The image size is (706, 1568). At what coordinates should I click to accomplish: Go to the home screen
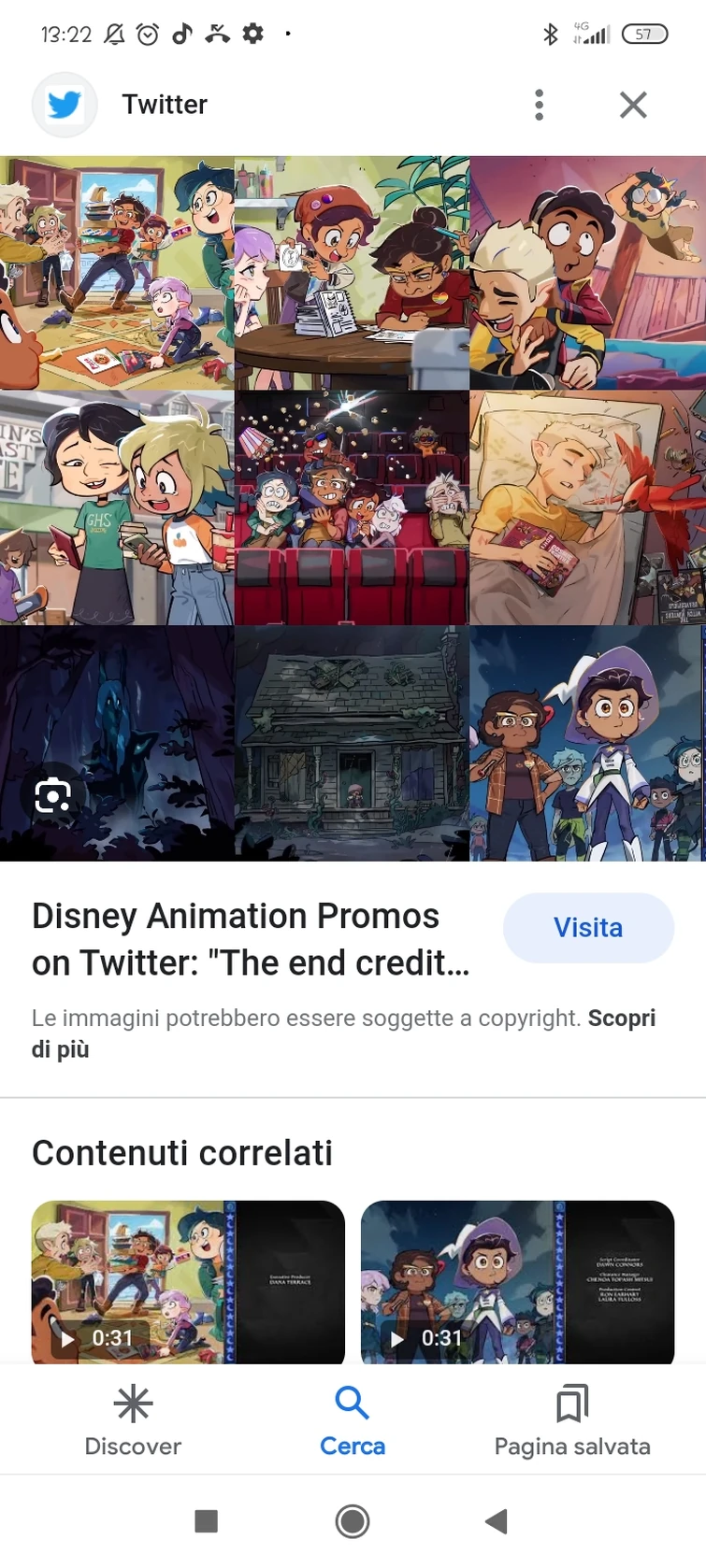(353, 1521)
